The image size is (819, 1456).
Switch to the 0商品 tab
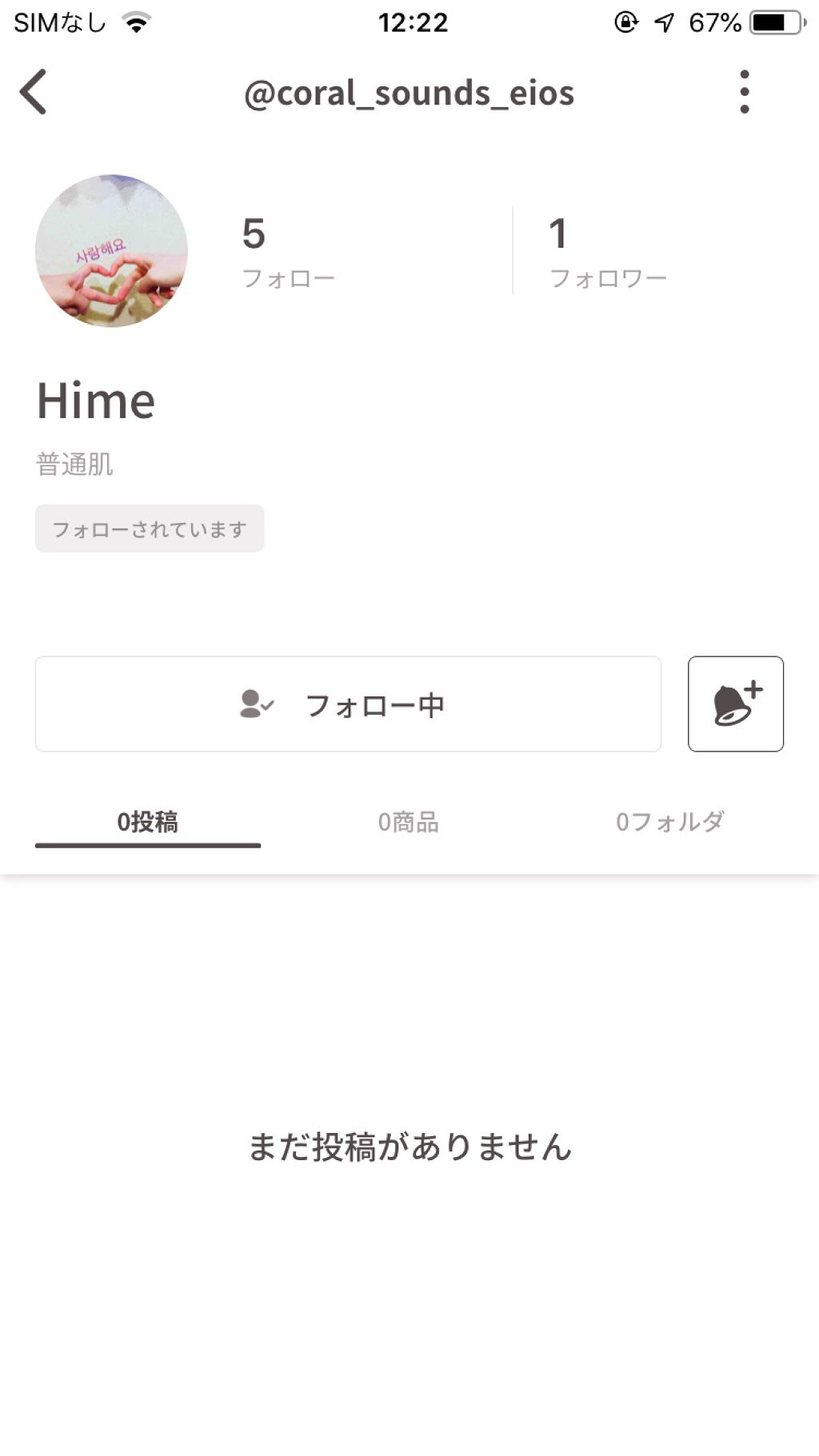[409, 821]
